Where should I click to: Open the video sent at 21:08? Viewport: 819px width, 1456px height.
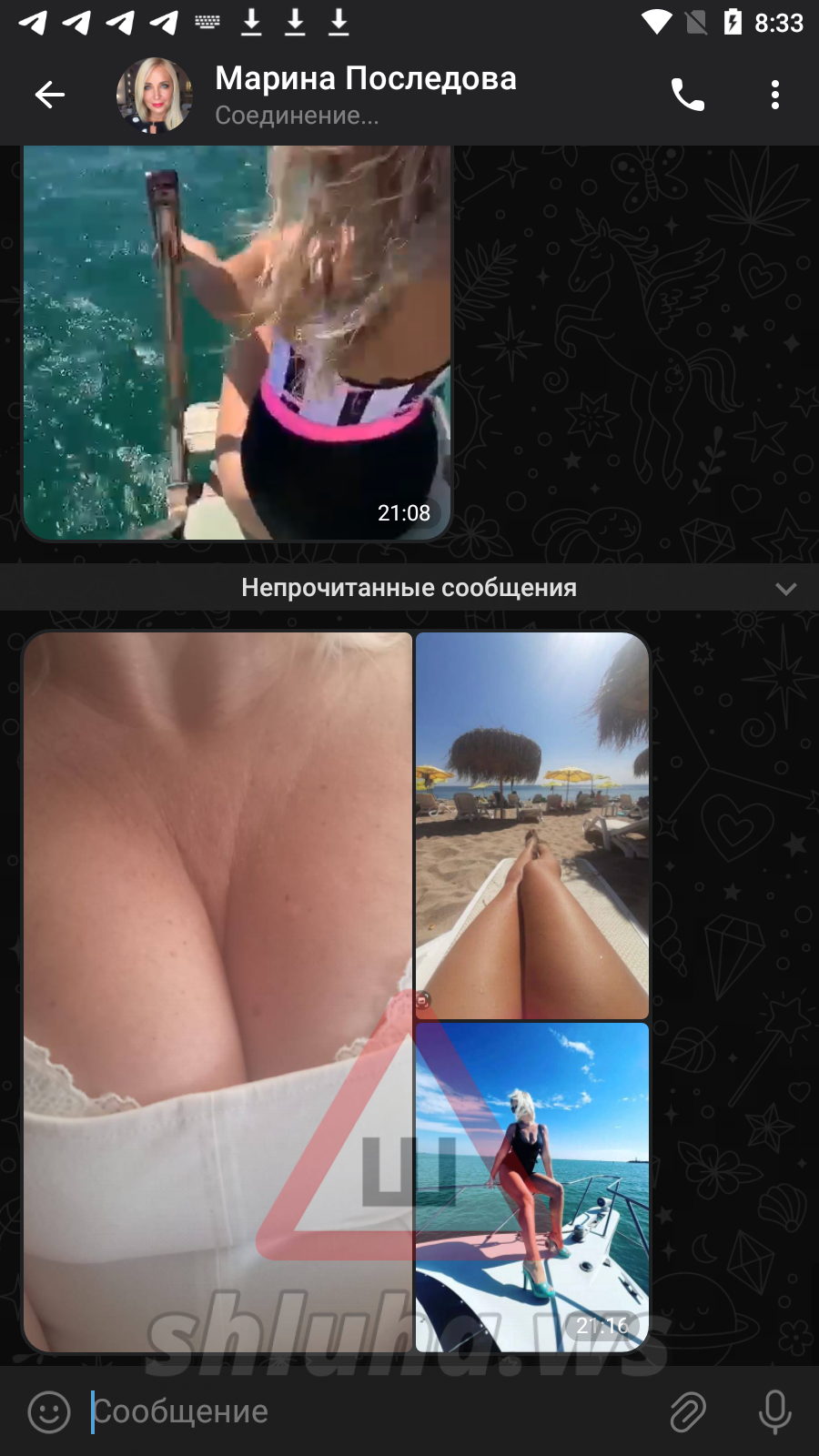tap(237, 343)
